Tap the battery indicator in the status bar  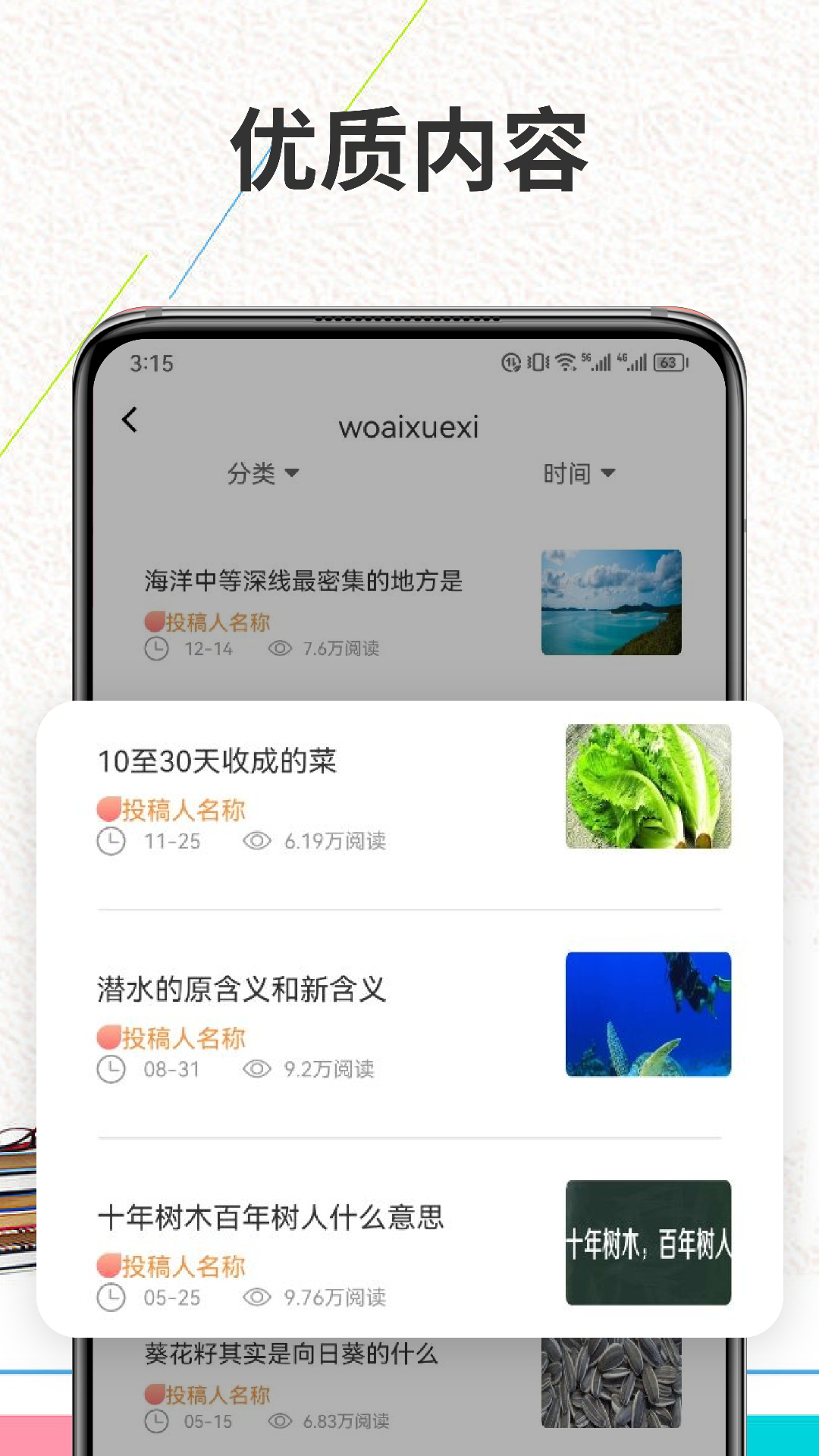point(669,364)
